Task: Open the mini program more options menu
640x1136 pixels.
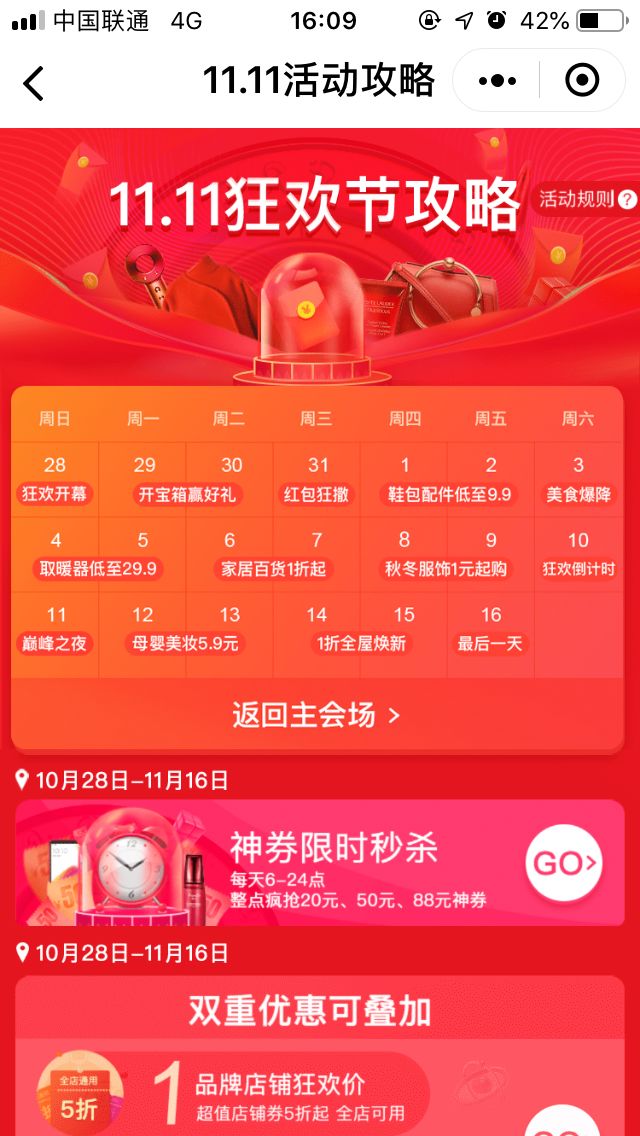Action: point(497,81)
